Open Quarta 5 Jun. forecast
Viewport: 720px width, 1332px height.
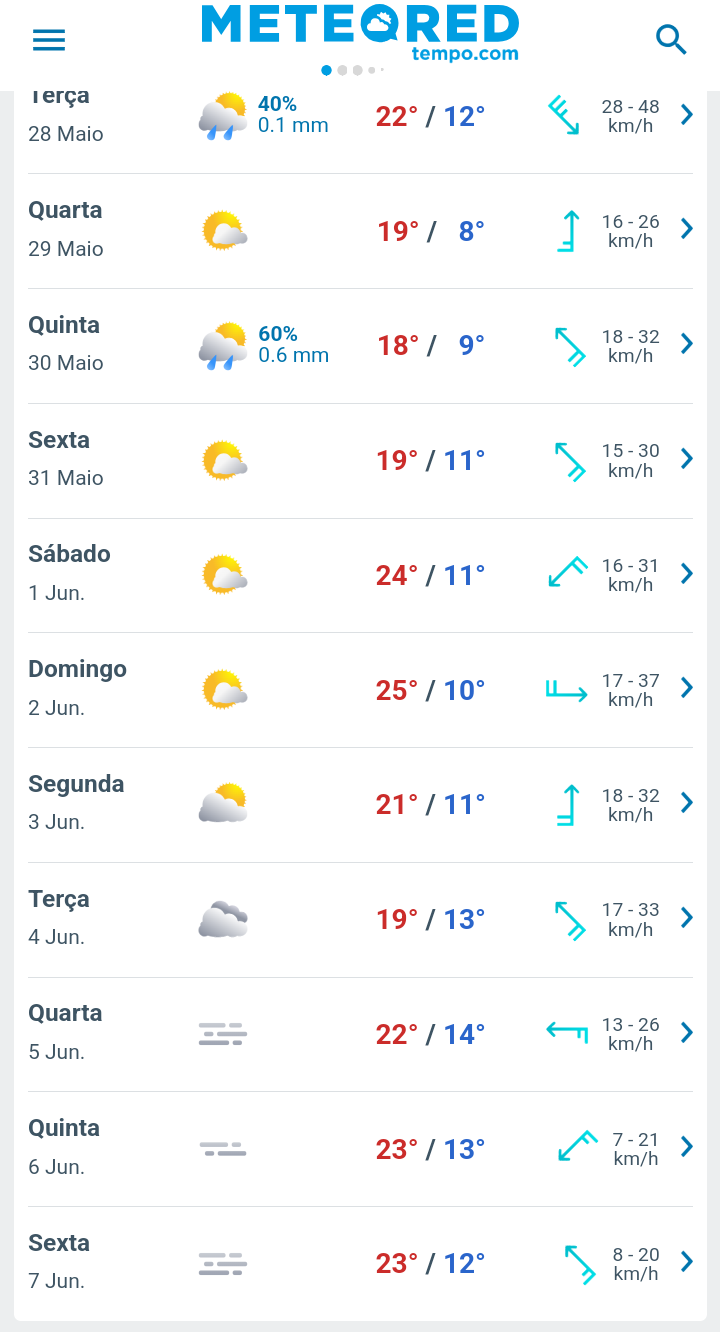click(x=360, y=1035)
